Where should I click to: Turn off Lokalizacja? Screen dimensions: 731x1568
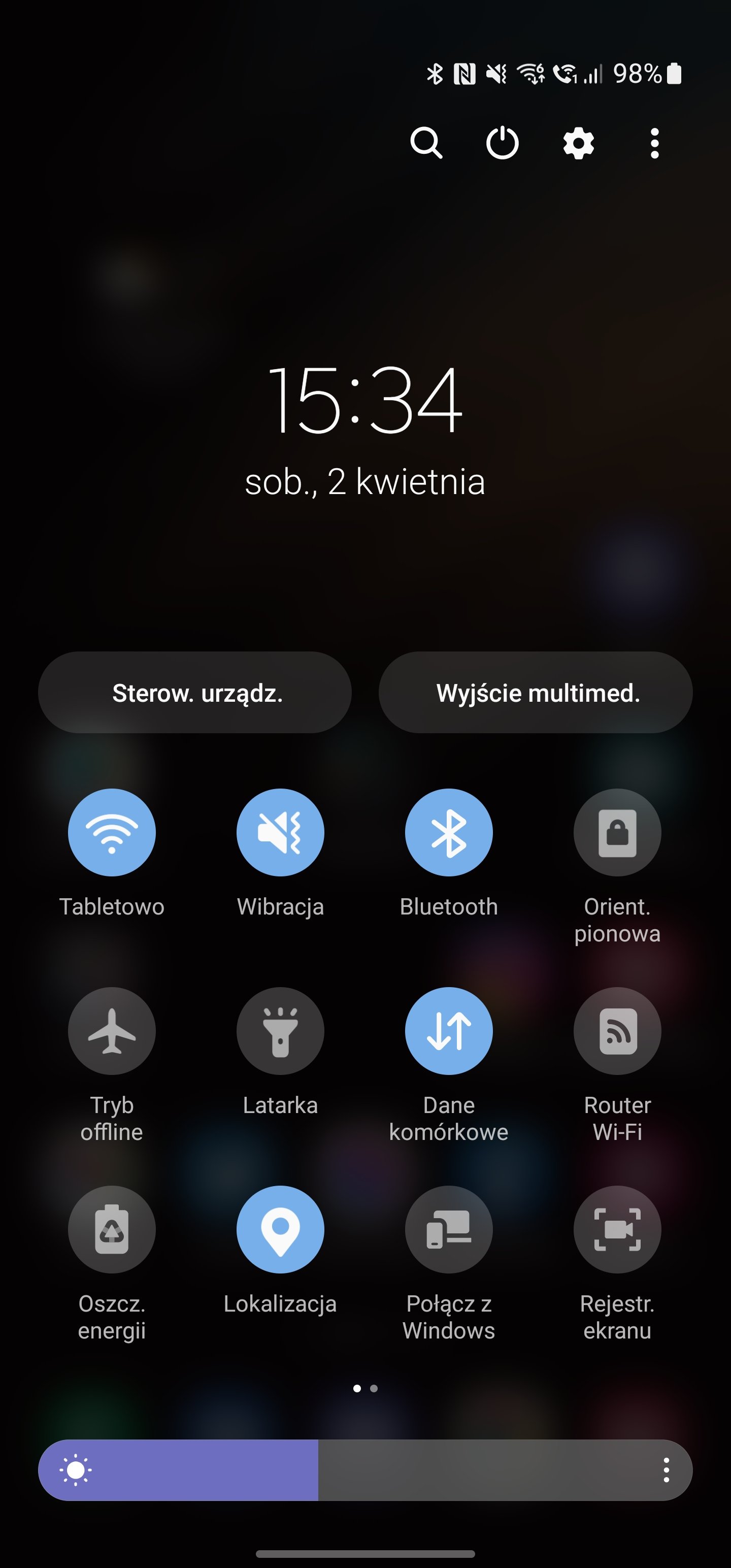pyautogui.click(x=280, y=1229)
